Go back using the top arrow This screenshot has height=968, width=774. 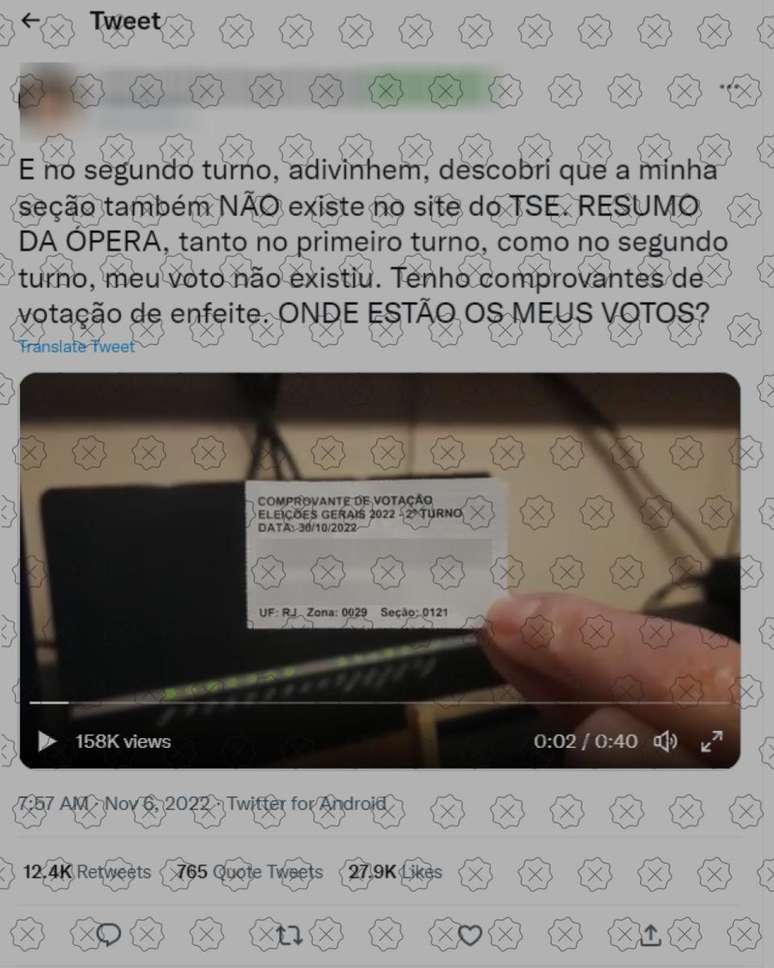[31, 20]
